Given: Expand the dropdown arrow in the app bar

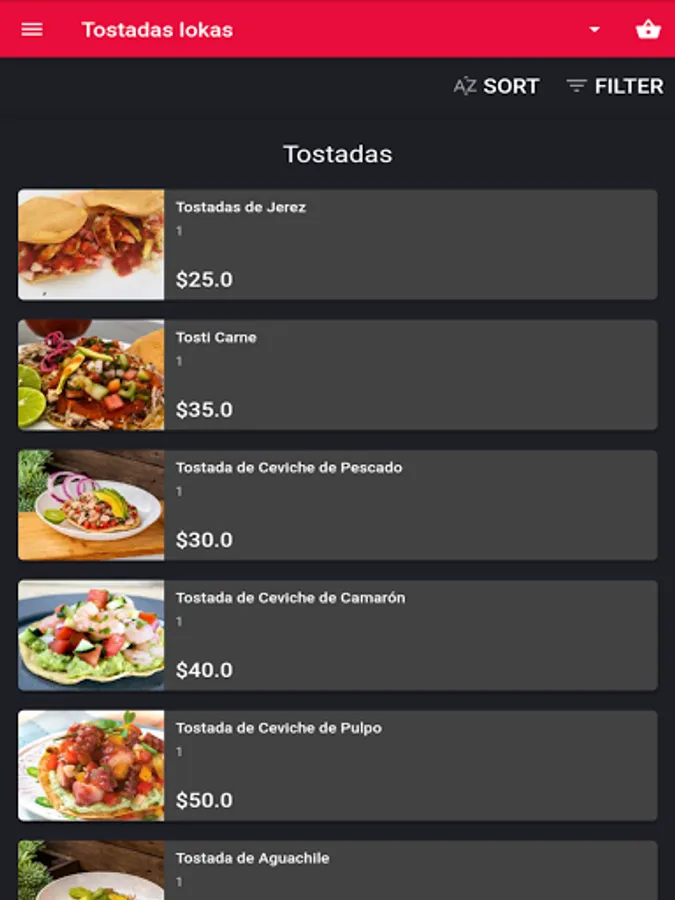Looking at the screenshot, I should (x=594, y=29).
